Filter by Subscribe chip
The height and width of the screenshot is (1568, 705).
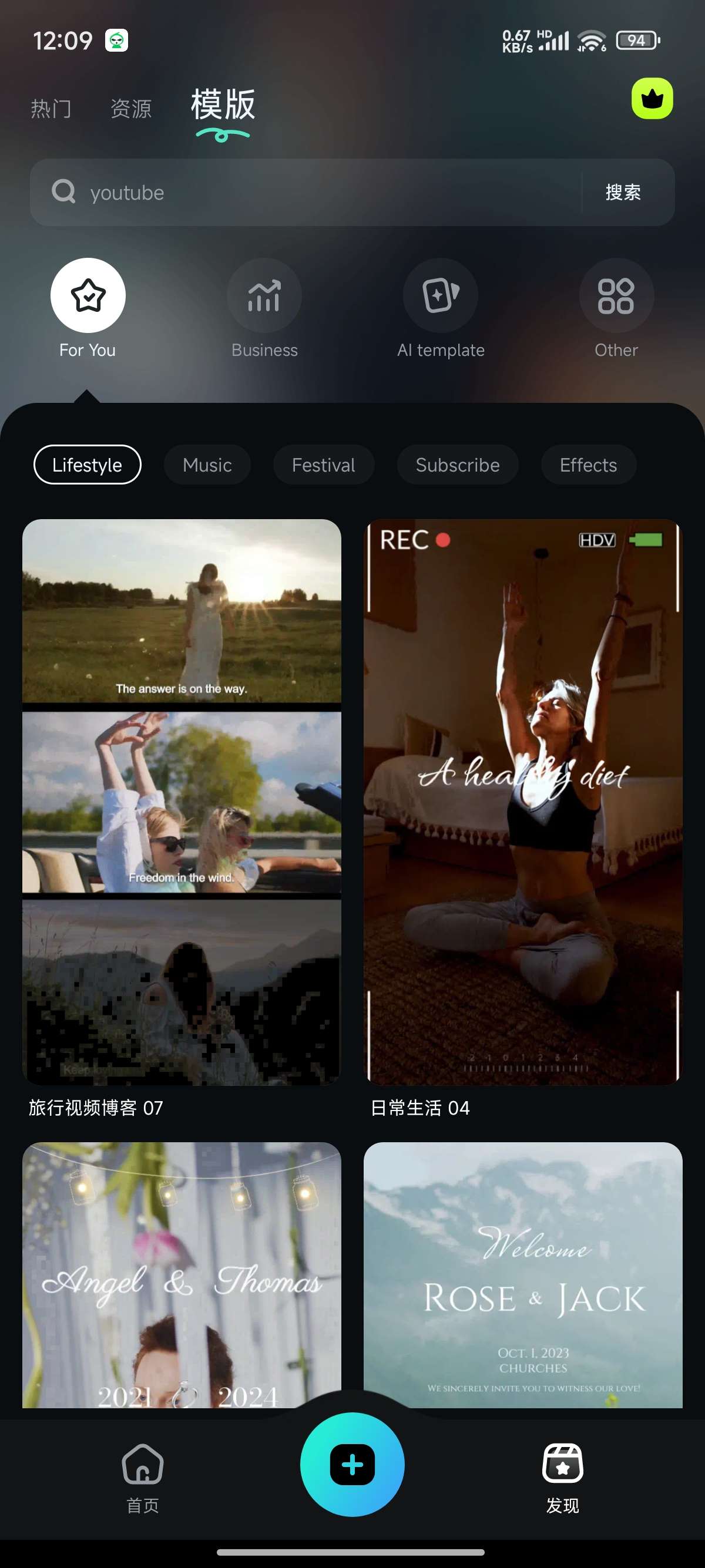[x=457, y=465]
